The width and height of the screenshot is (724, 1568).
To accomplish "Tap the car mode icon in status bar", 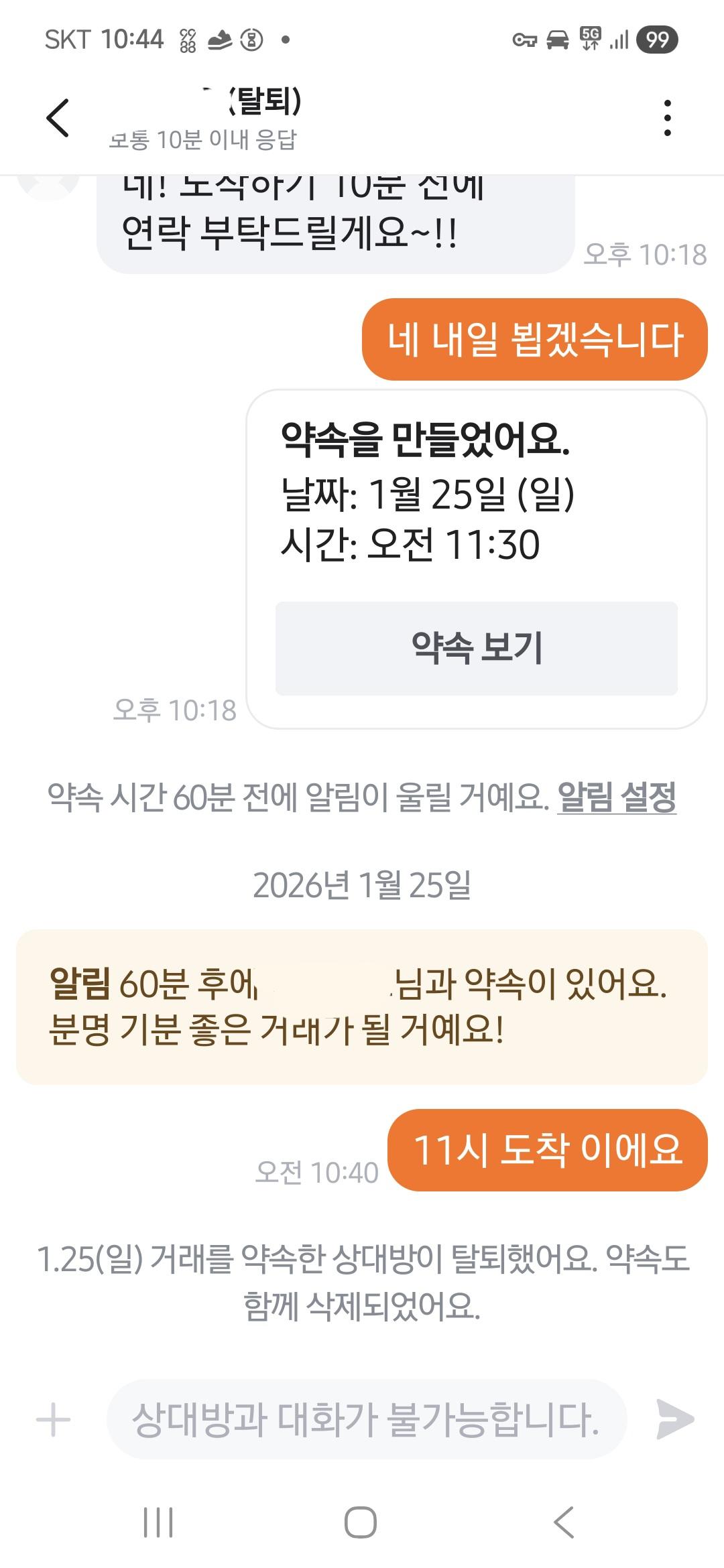I will pos(558,40).
